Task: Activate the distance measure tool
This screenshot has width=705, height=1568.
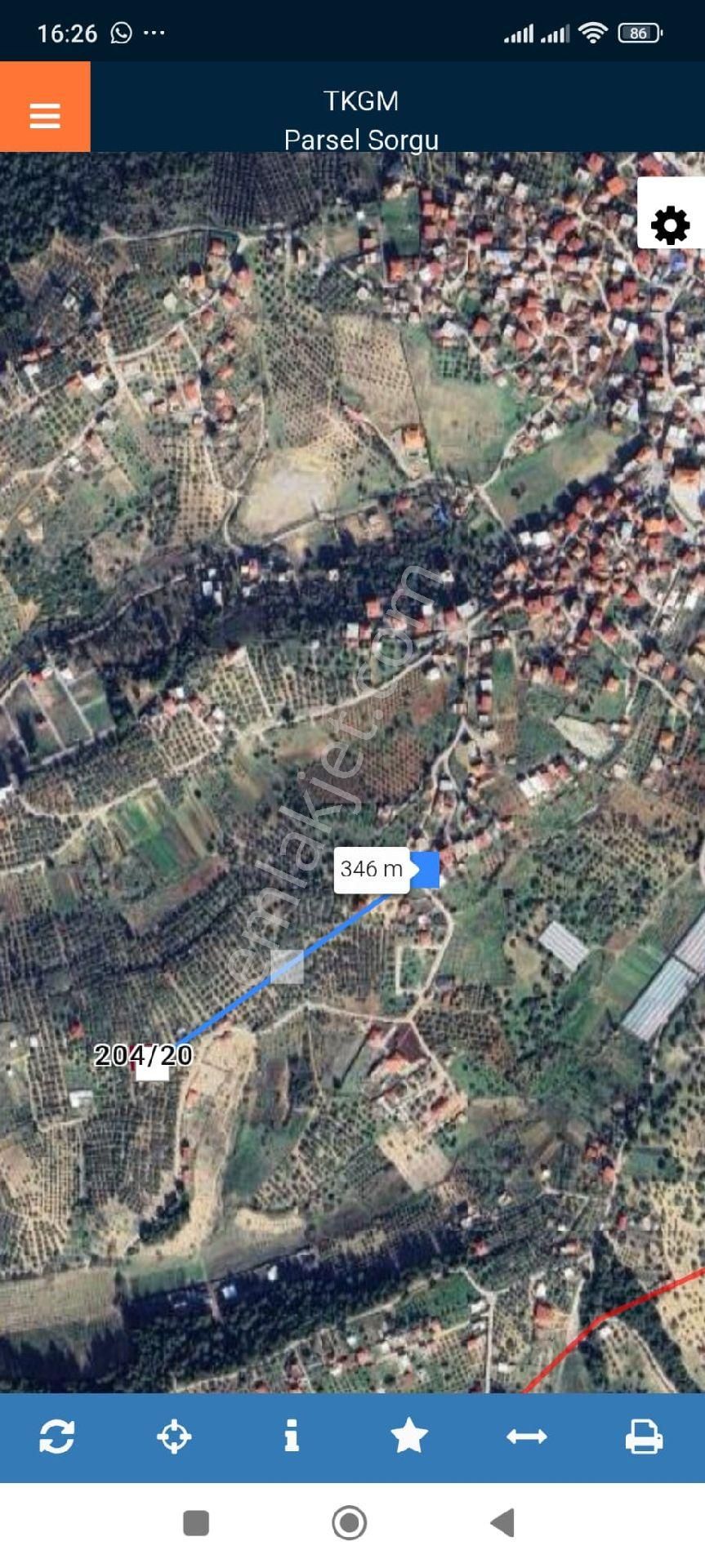Action: [527, 1437]
